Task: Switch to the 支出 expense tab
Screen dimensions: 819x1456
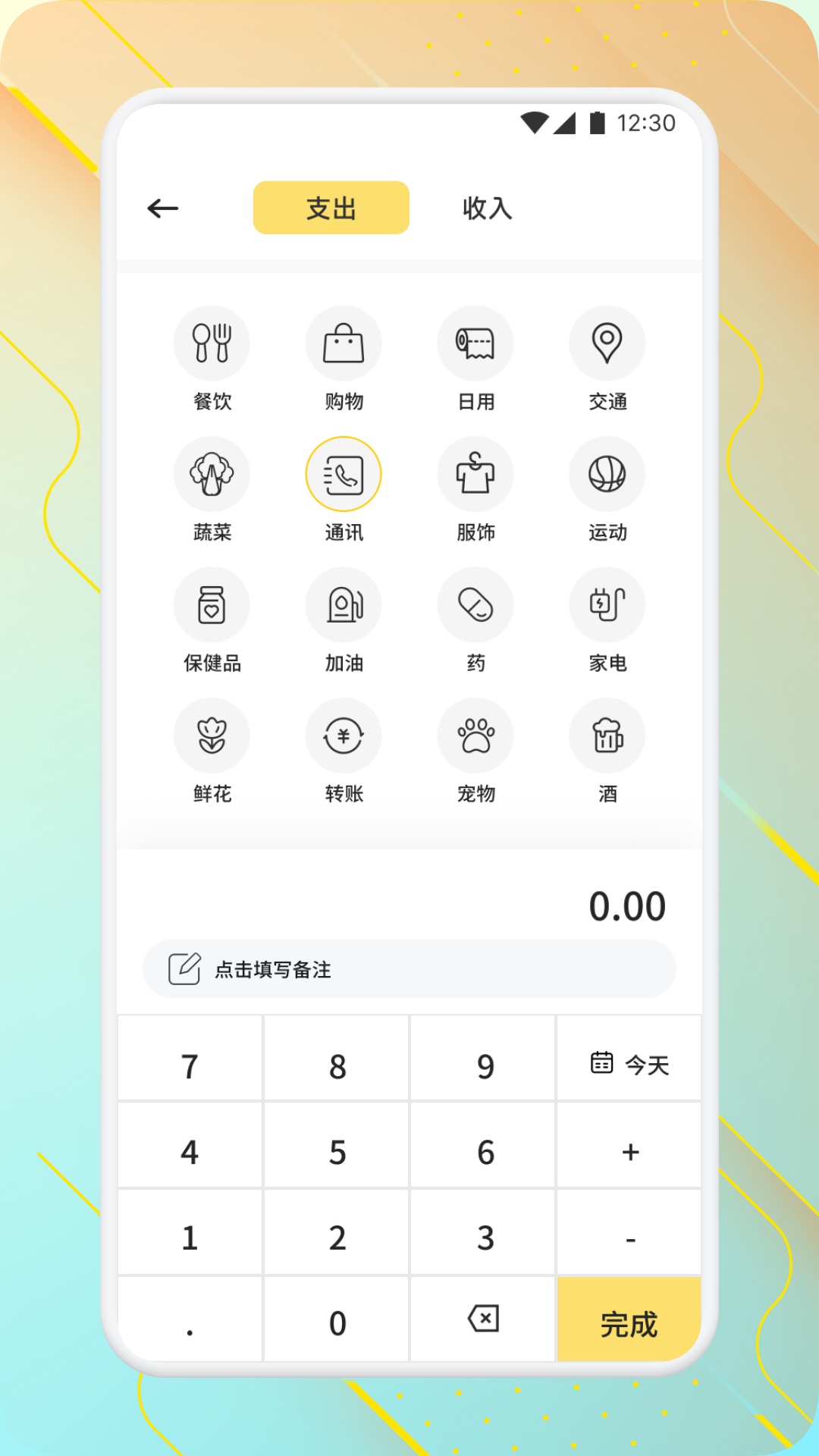Action: 331,208
